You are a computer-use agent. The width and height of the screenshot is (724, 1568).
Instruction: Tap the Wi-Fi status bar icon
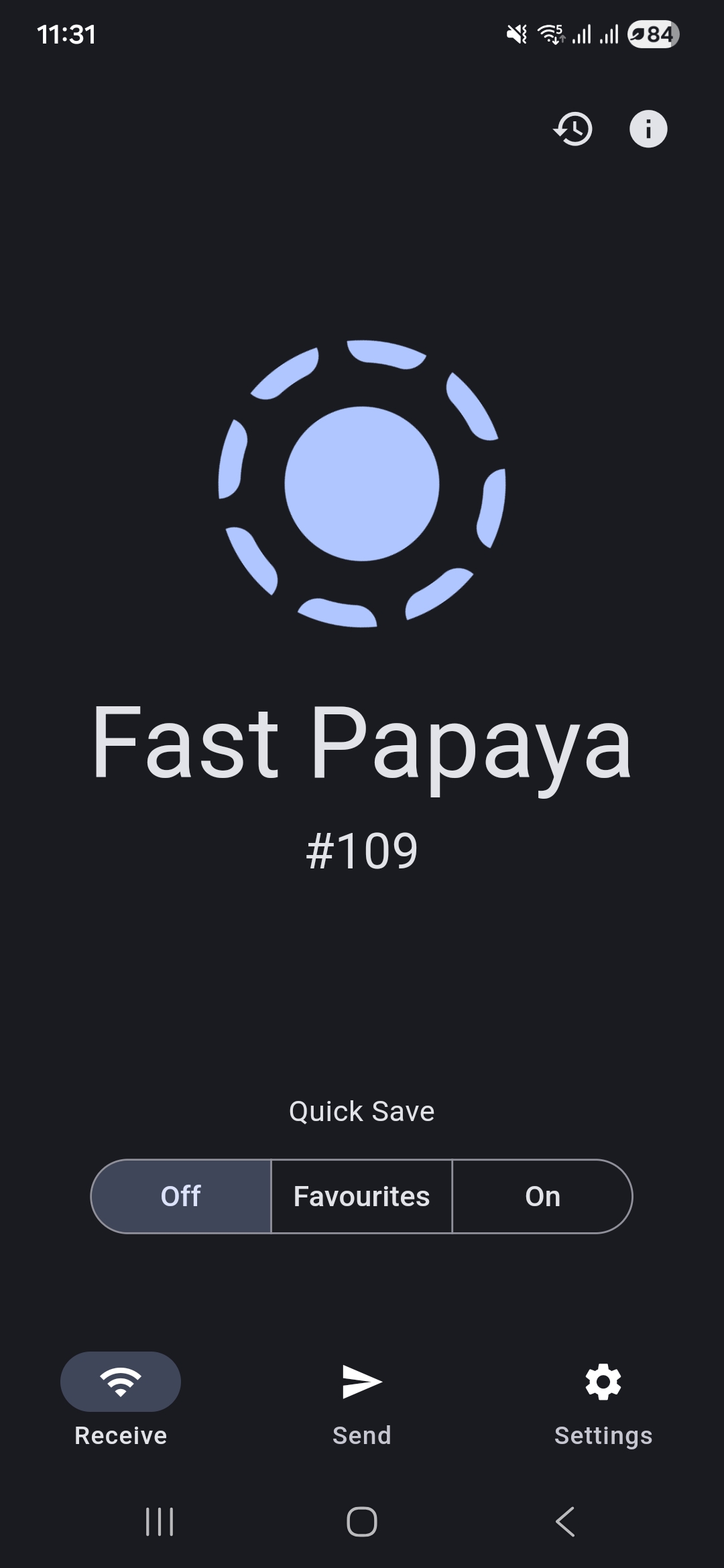(x=551, y=34)
